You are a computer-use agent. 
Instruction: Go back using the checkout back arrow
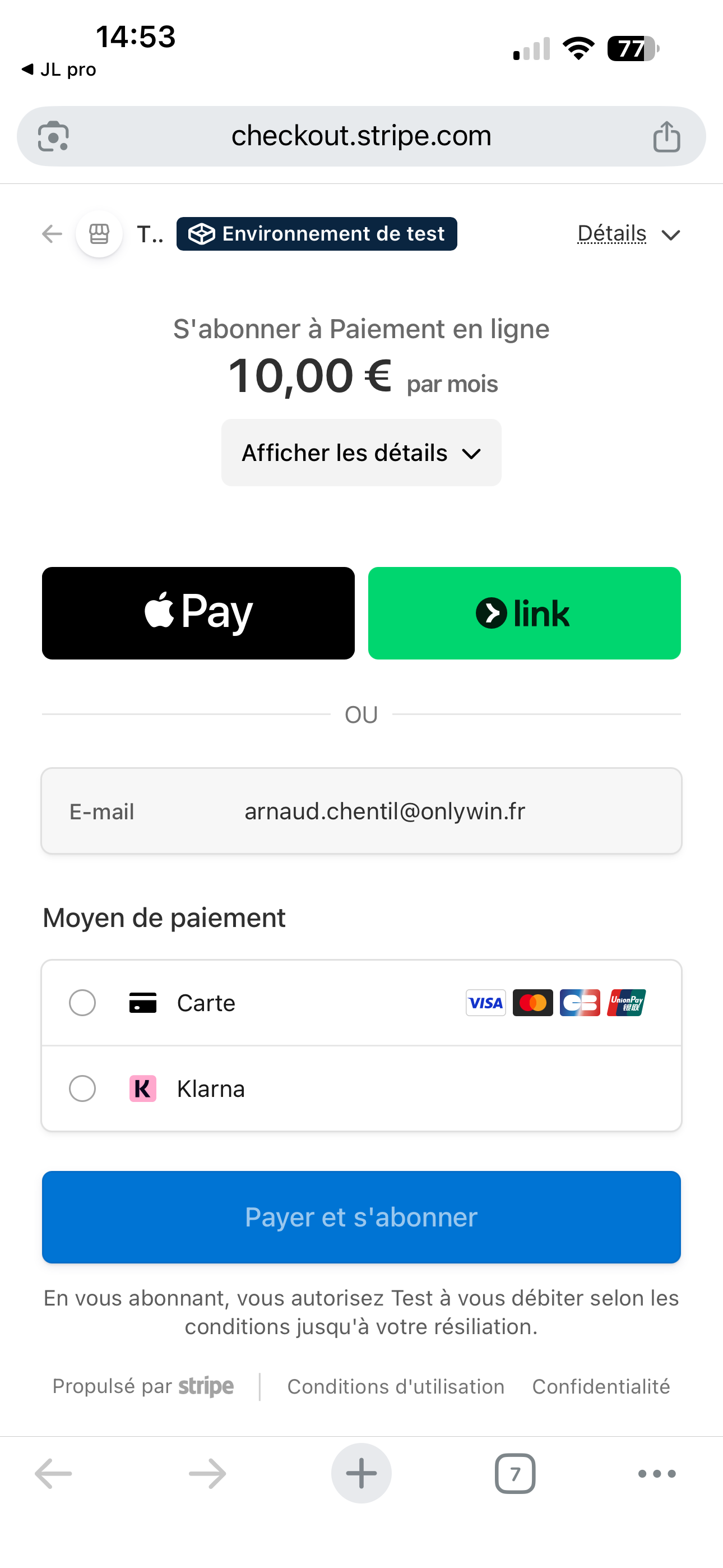coord(52,234)
